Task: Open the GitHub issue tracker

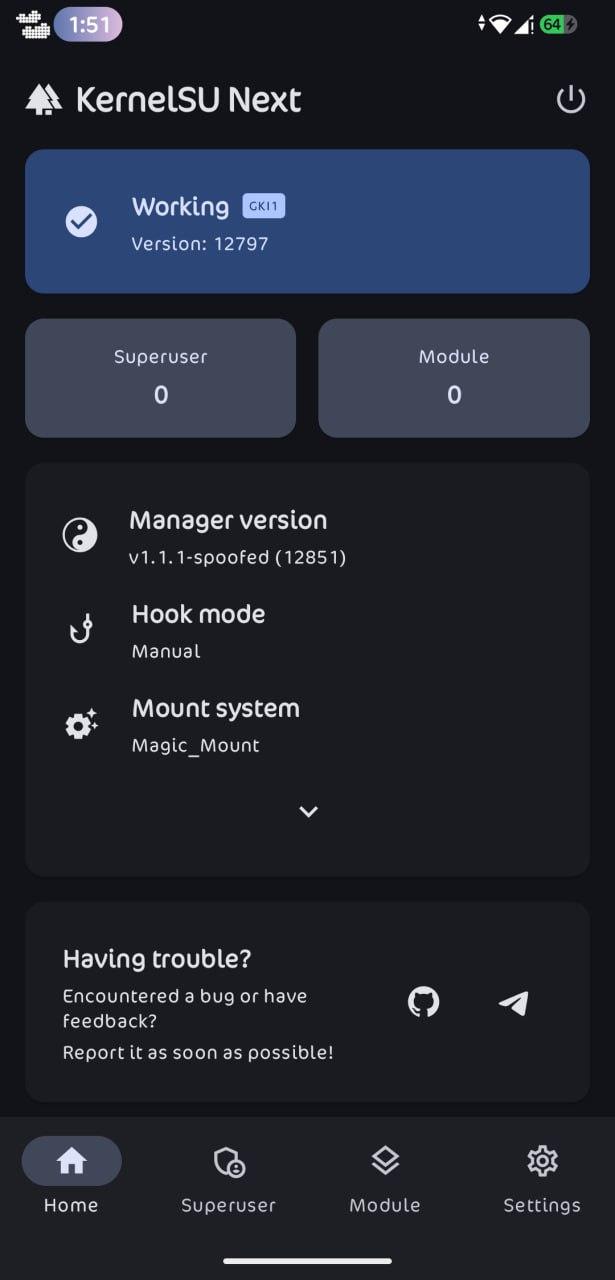Action: click(x=424, y=1002)
